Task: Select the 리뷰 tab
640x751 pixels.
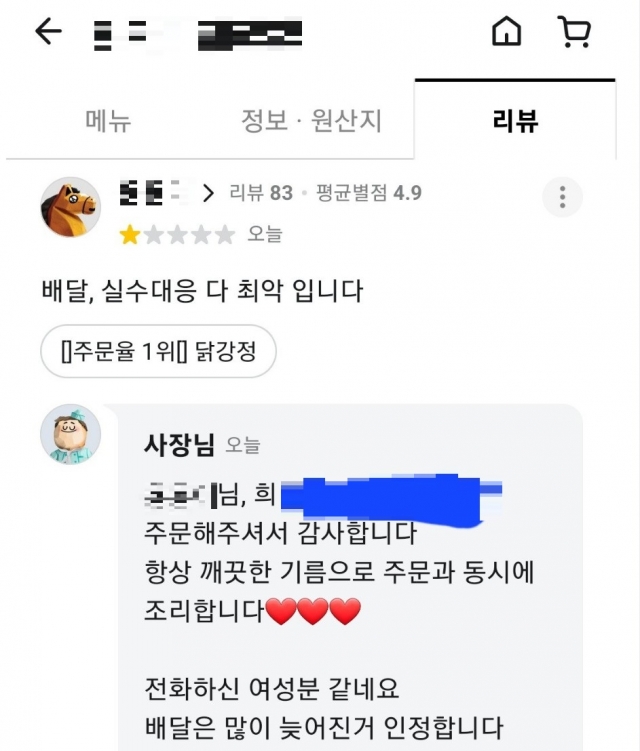Action: pos(515,121)
